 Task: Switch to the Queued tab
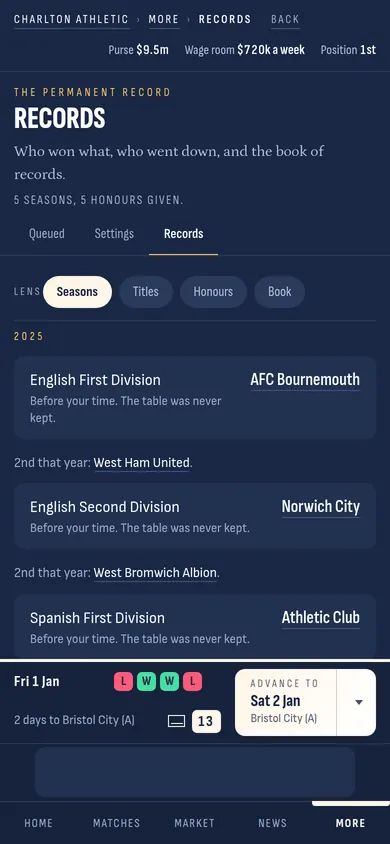coord(47,234)
